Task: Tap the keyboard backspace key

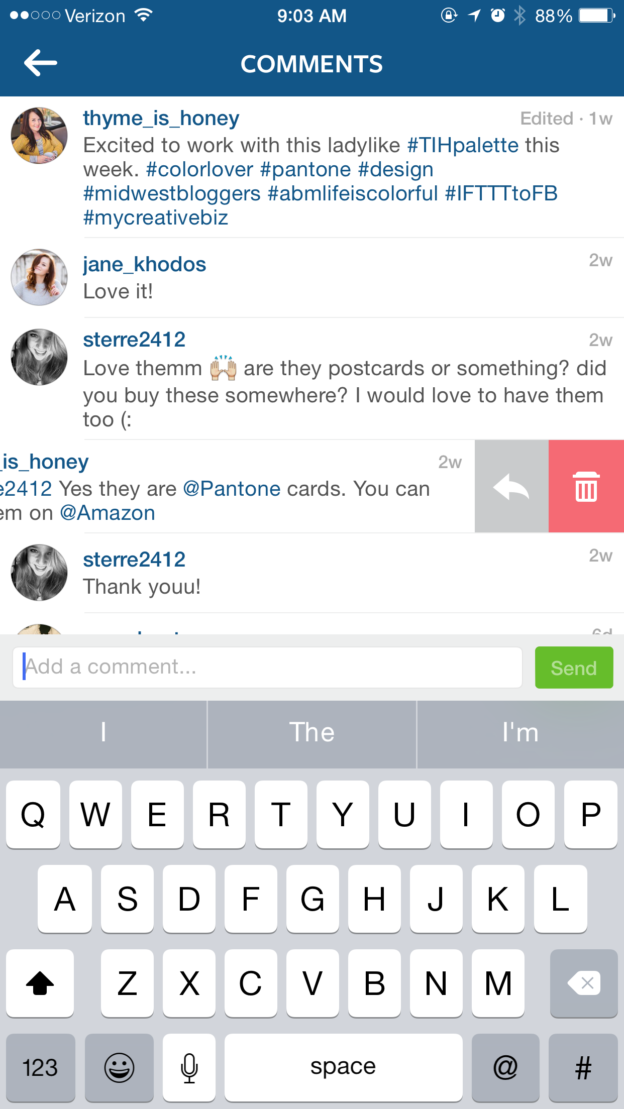Action: pyautogui.click(x=584, y=983)
